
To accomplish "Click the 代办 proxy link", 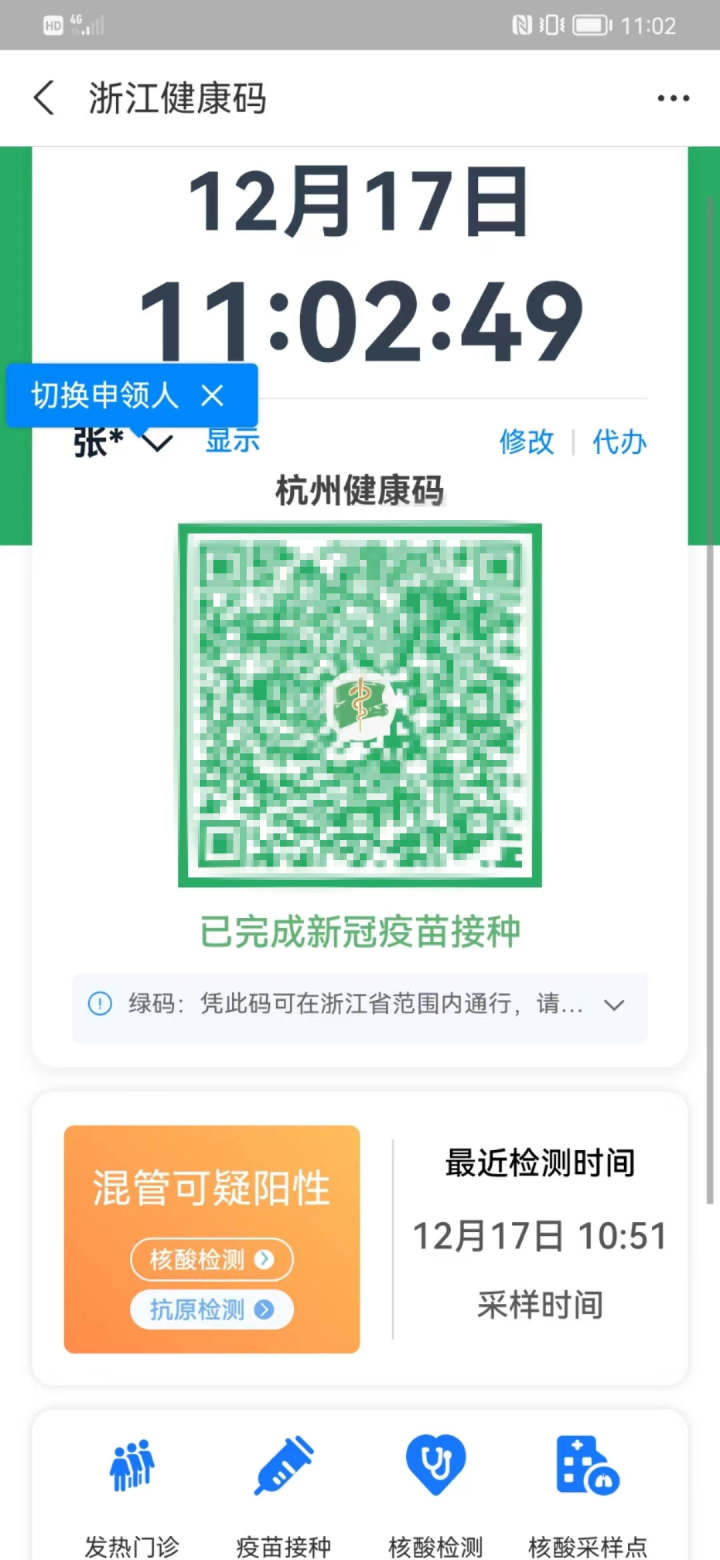I will (619, 442).
